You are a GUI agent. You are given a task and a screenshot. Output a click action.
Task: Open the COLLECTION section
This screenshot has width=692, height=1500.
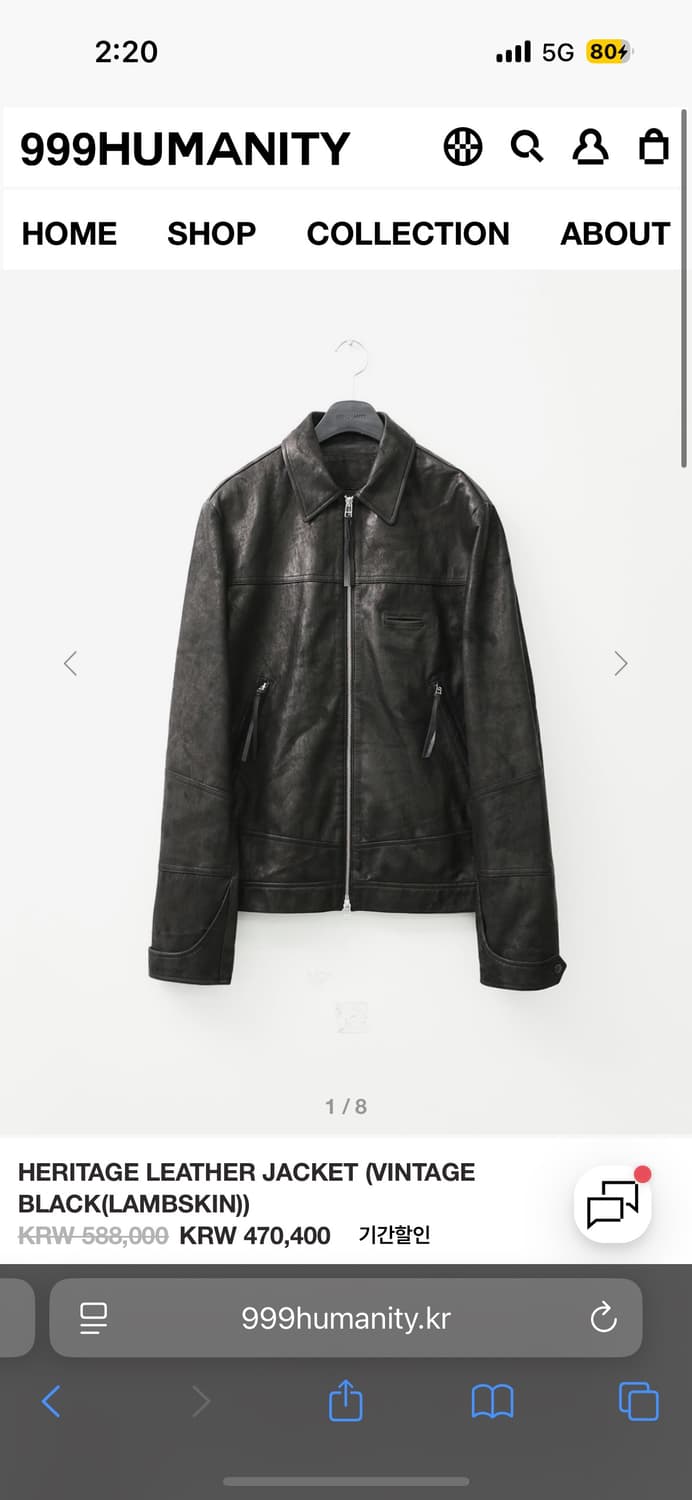408,233
